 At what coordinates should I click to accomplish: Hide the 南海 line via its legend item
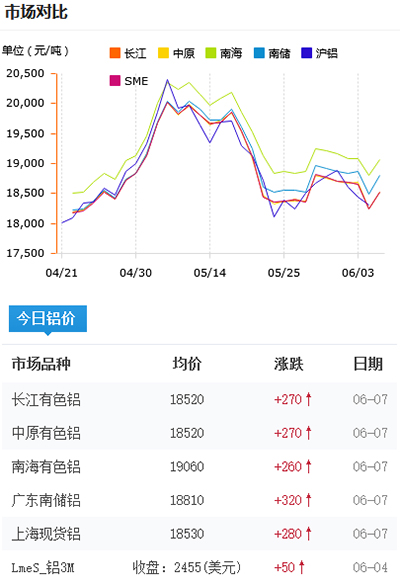[224, 53]
